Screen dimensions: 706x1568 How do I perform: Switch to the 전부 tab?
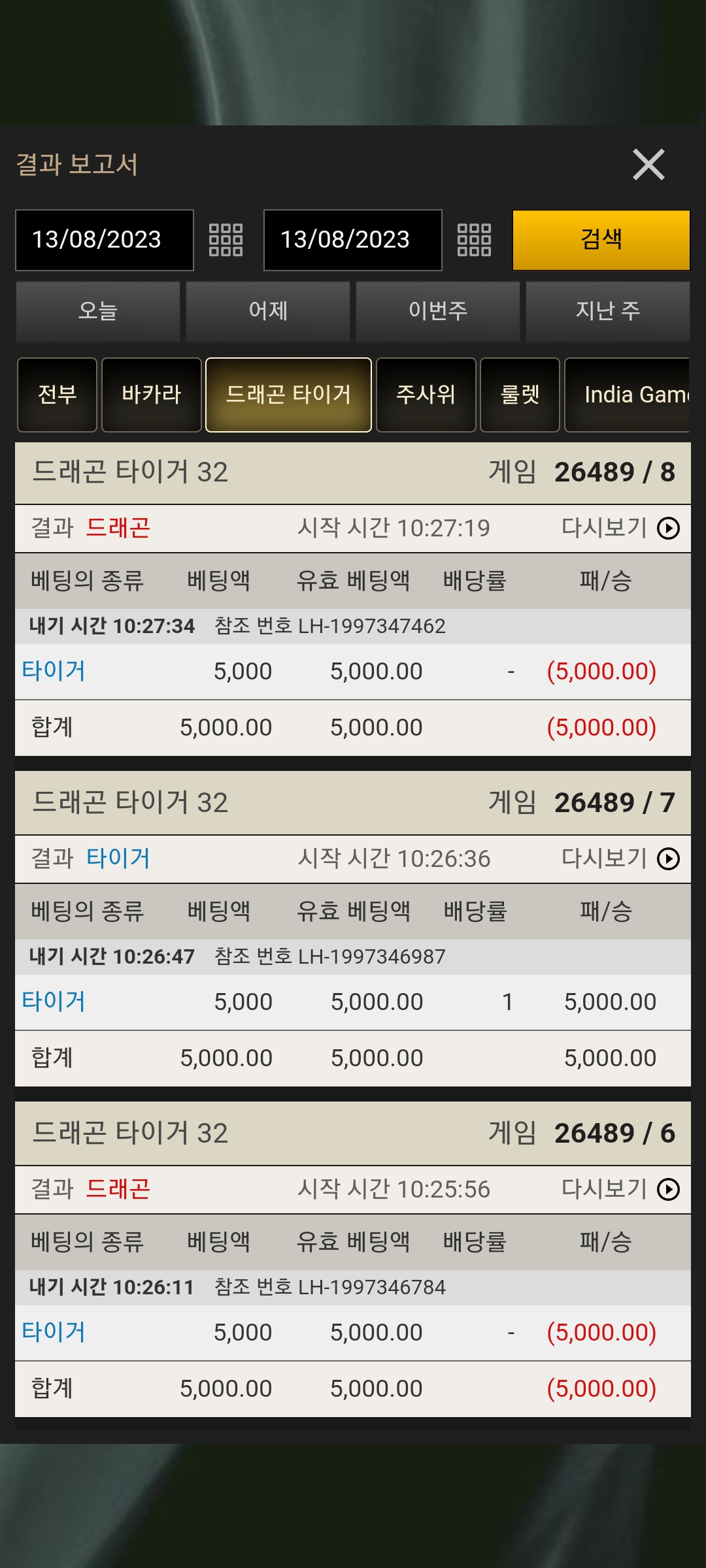click(57, 395)
